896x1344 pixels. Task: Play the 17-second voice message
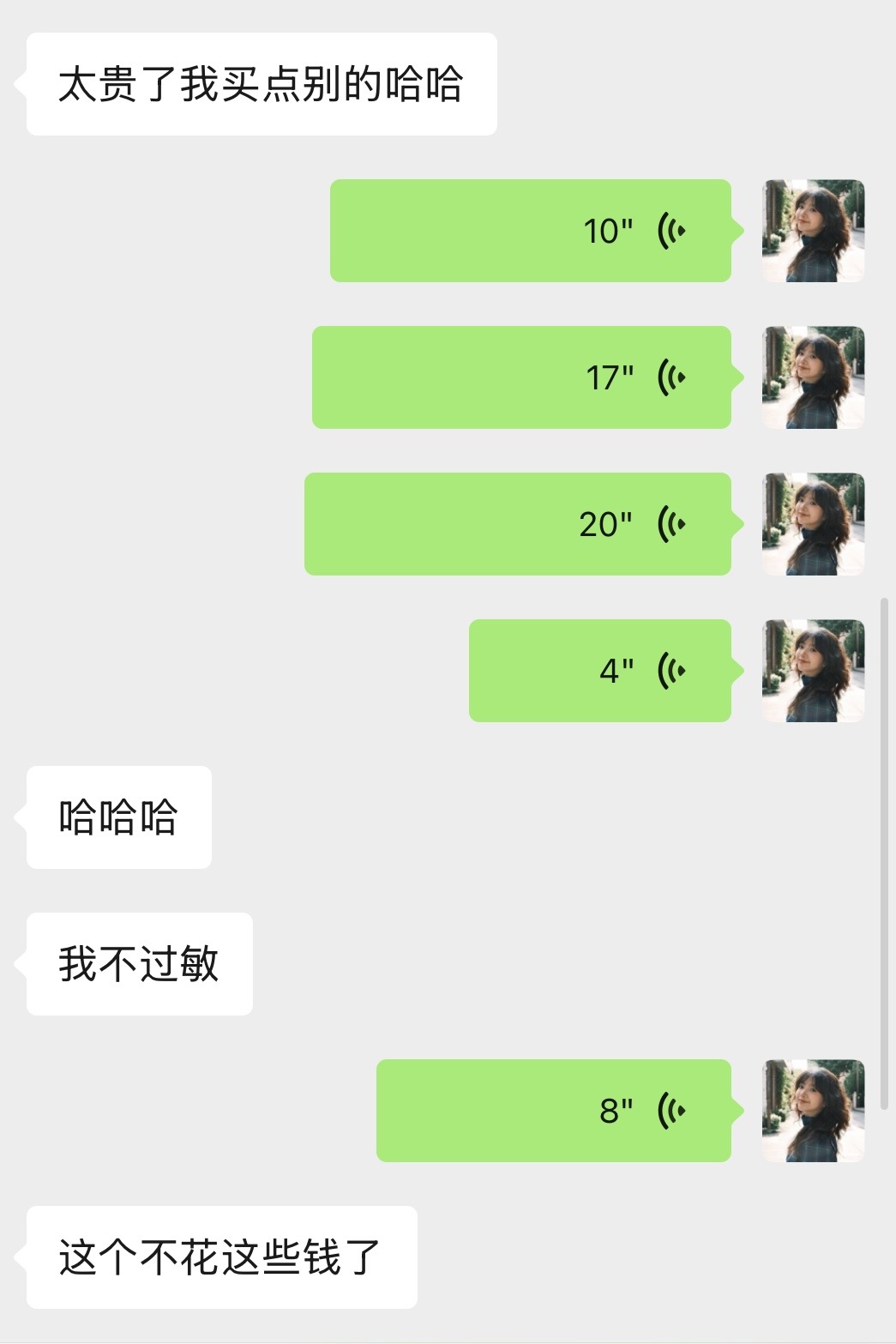click(x=521, y=377)
